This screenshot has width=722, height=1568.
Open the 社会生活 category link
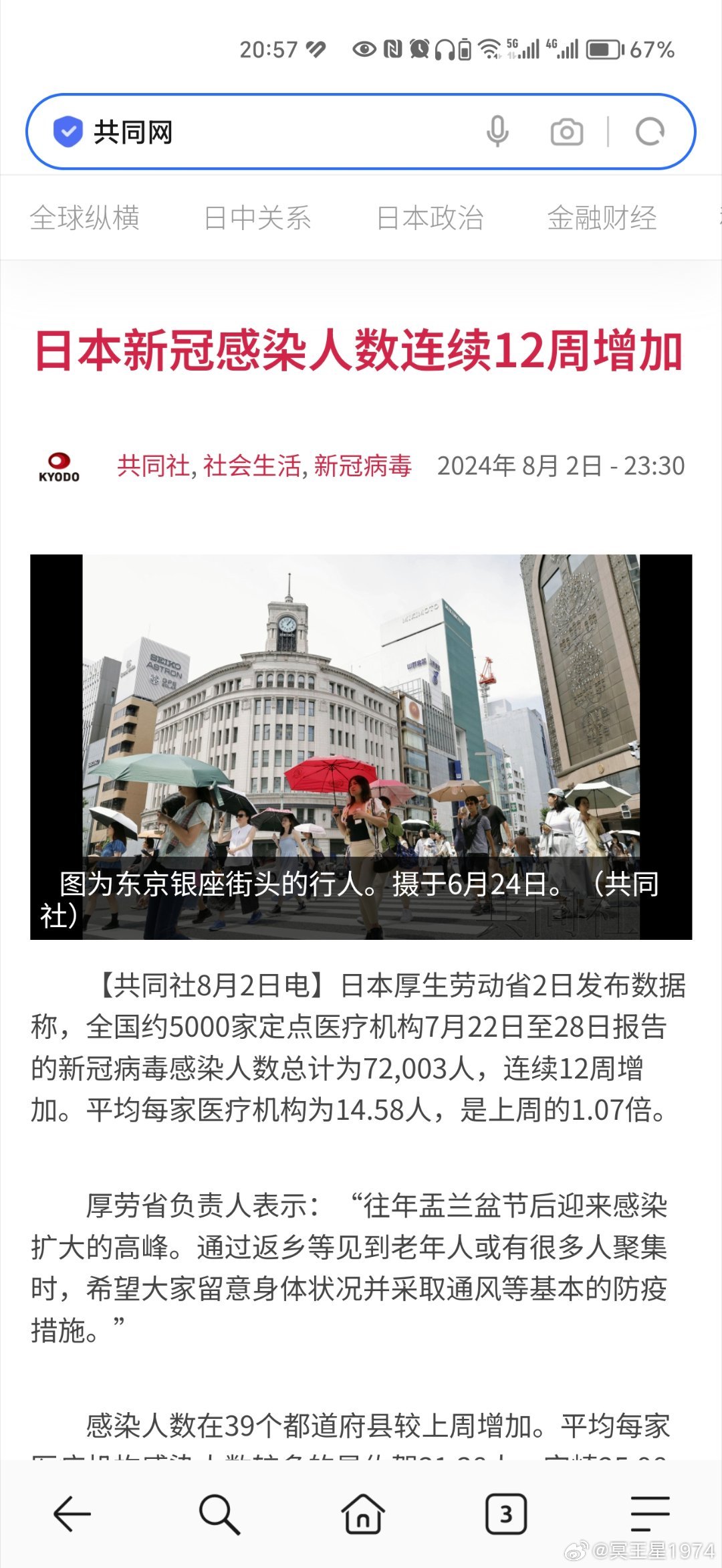coord(252,466)
